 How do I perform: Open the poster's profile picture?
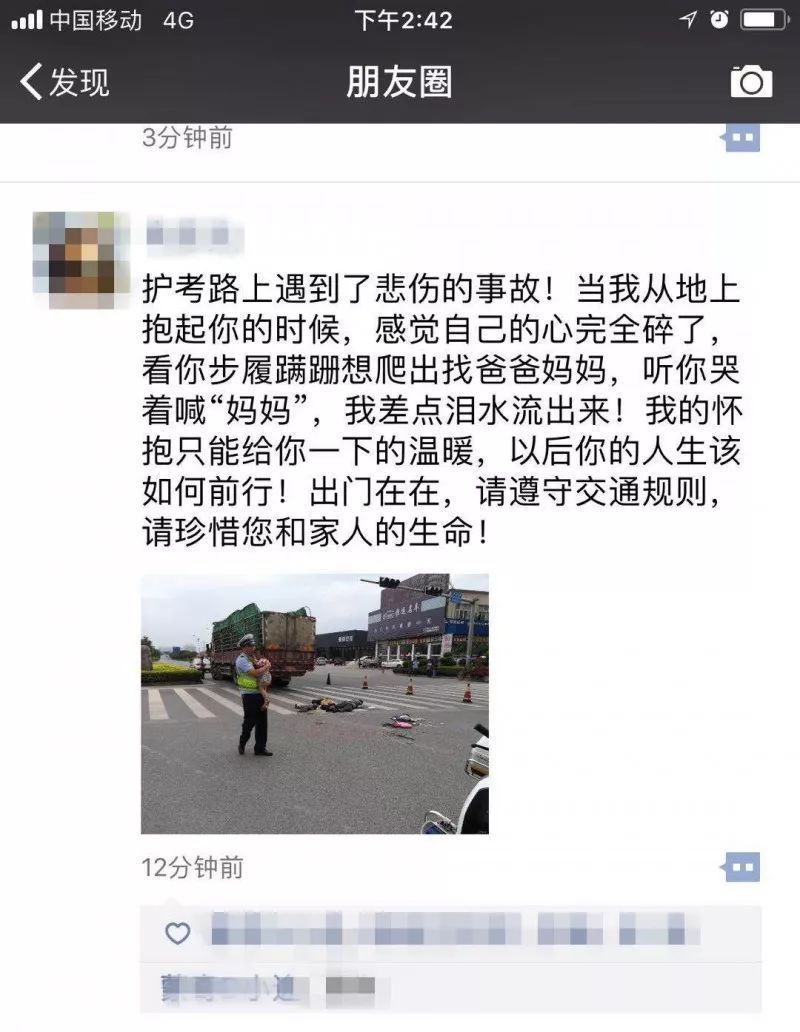pyautogui.click(x=81, y=253)
